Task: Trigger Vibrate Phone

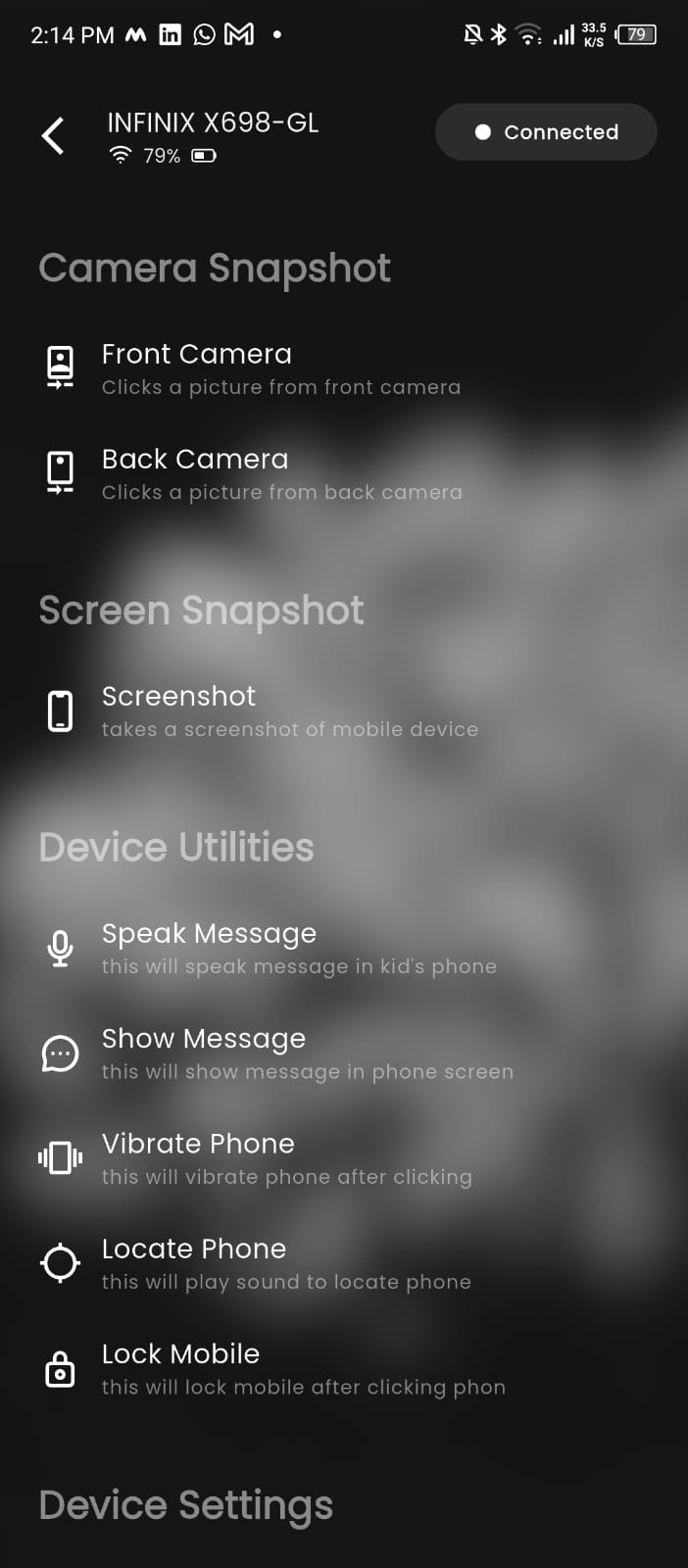Action: click(x=286, y=1158)
